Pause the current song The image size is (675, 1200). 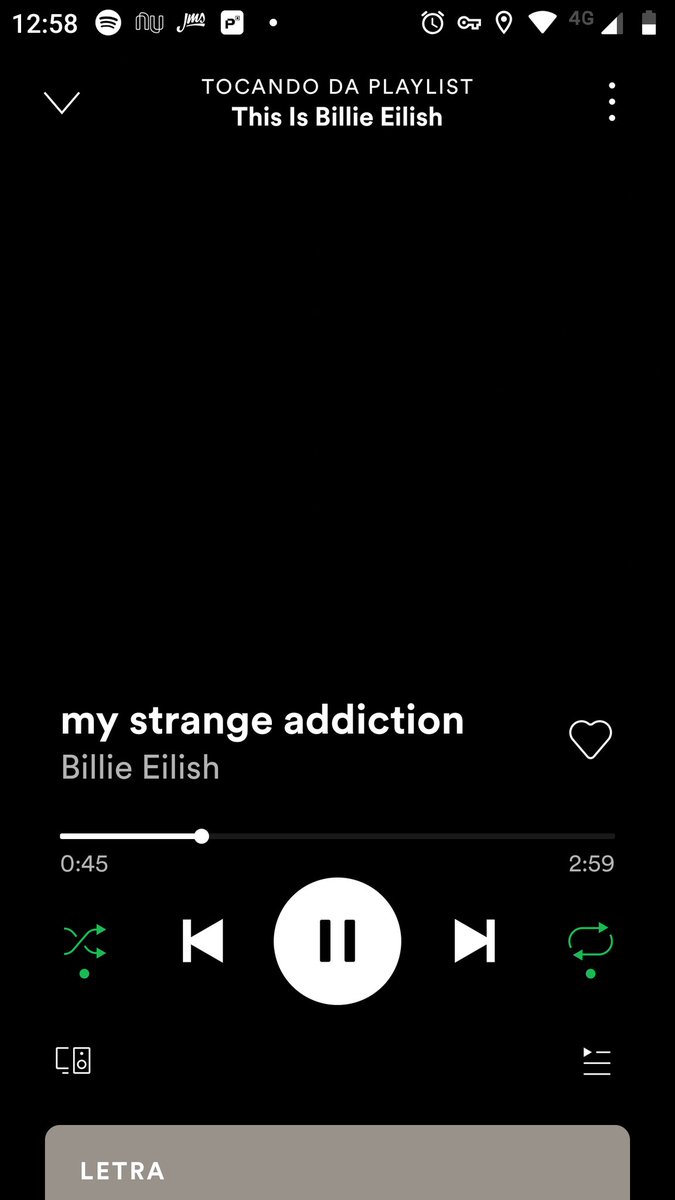point(337,941)
